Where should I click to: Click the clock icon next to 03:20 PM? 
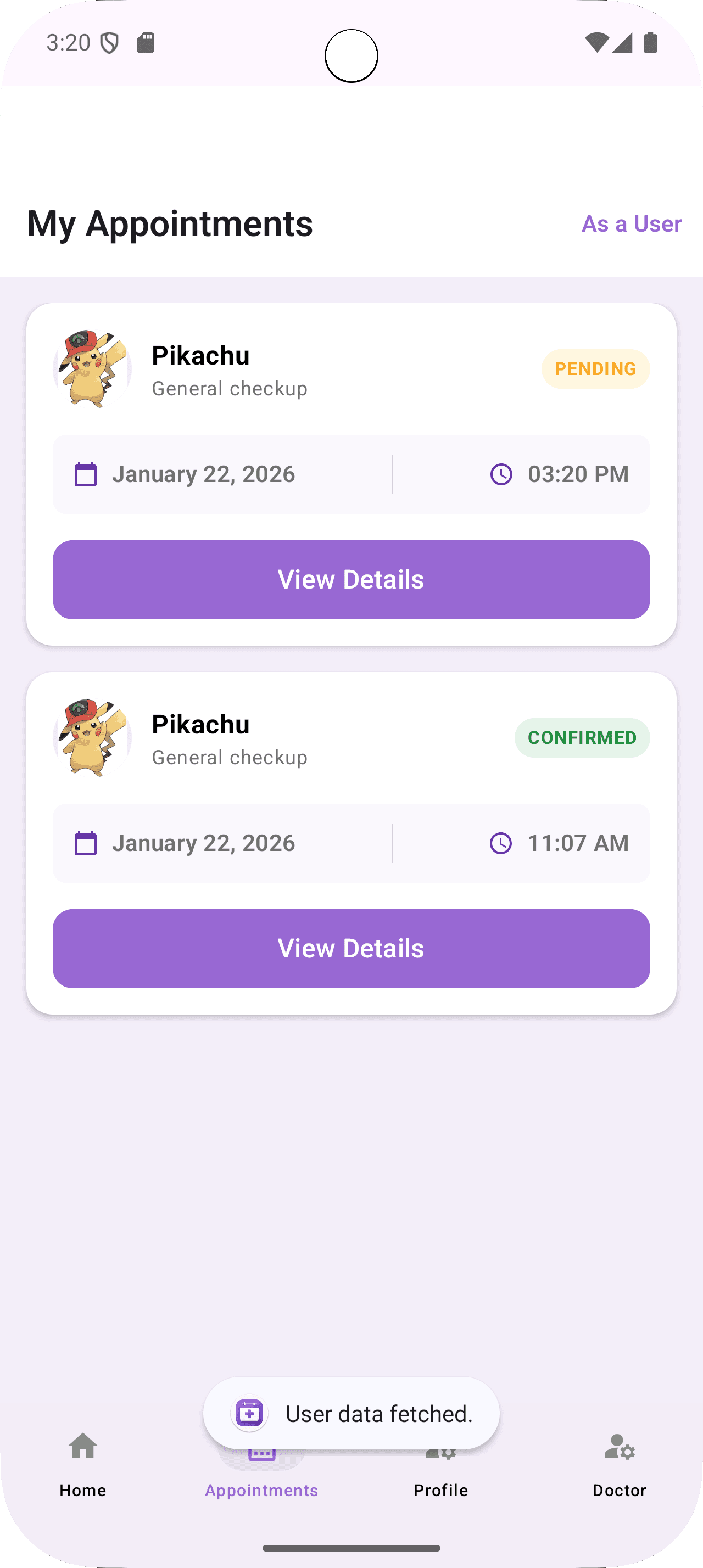pos(500,474)
